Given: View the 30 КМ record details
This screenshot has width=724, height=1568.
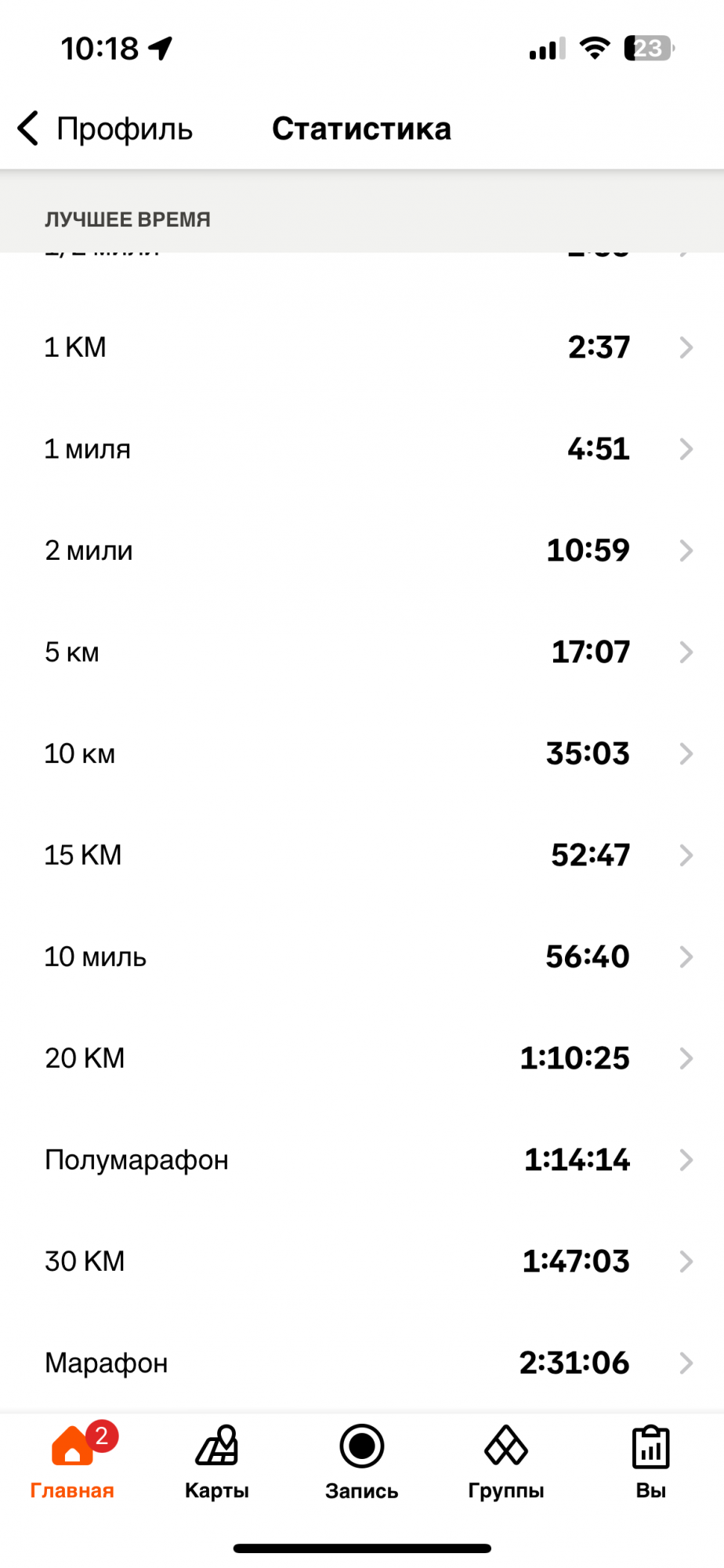Looking at the screenshot, I should click(x=362, y=1261).
